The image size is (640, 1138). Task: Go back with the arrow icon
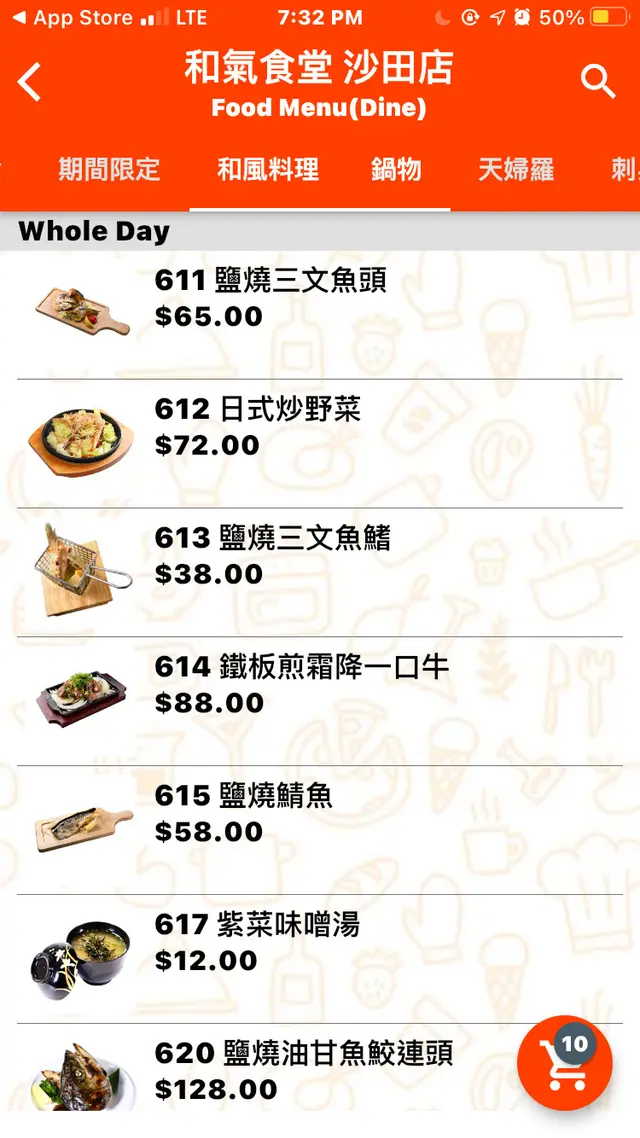(30, 82)
